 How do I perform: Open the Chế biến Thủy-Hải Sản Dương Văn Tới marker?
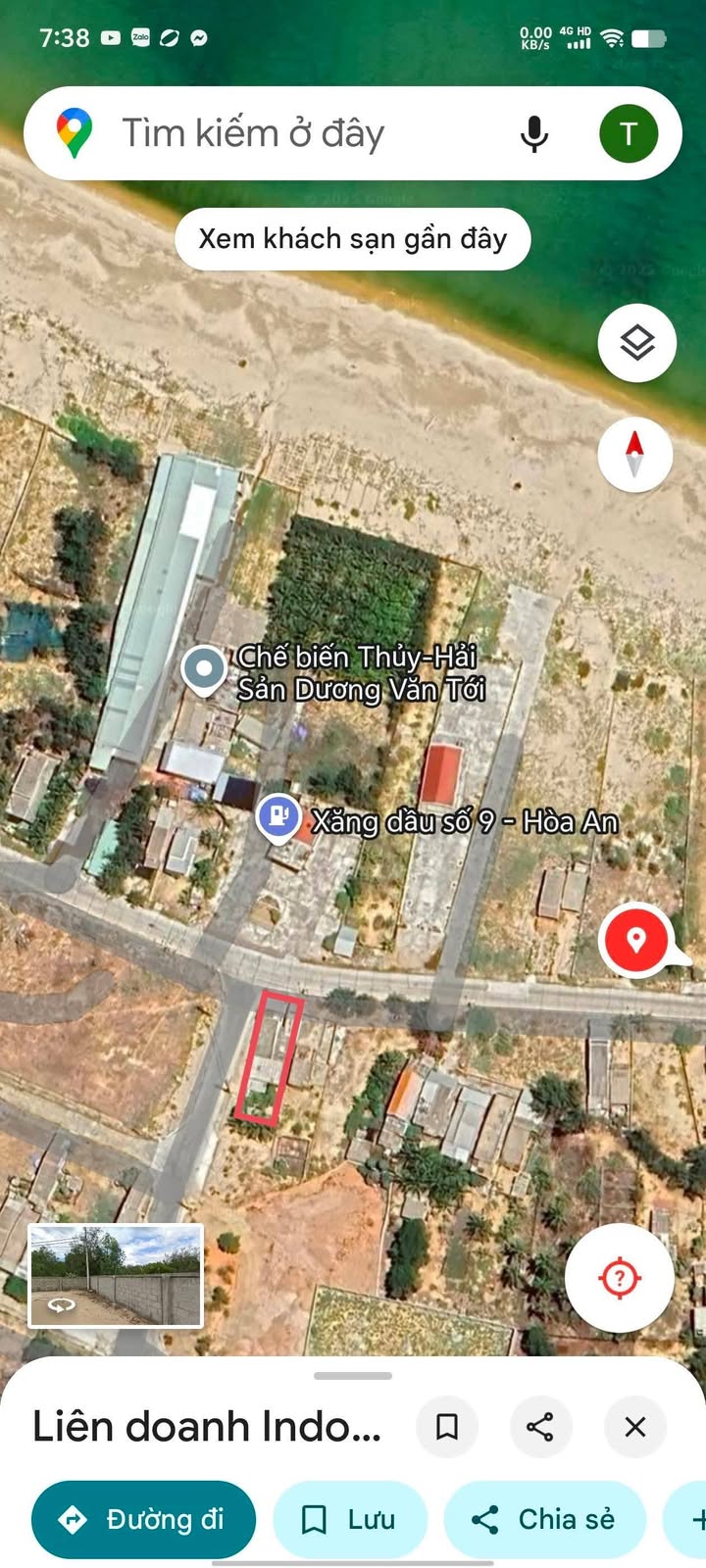pos(204,670)
